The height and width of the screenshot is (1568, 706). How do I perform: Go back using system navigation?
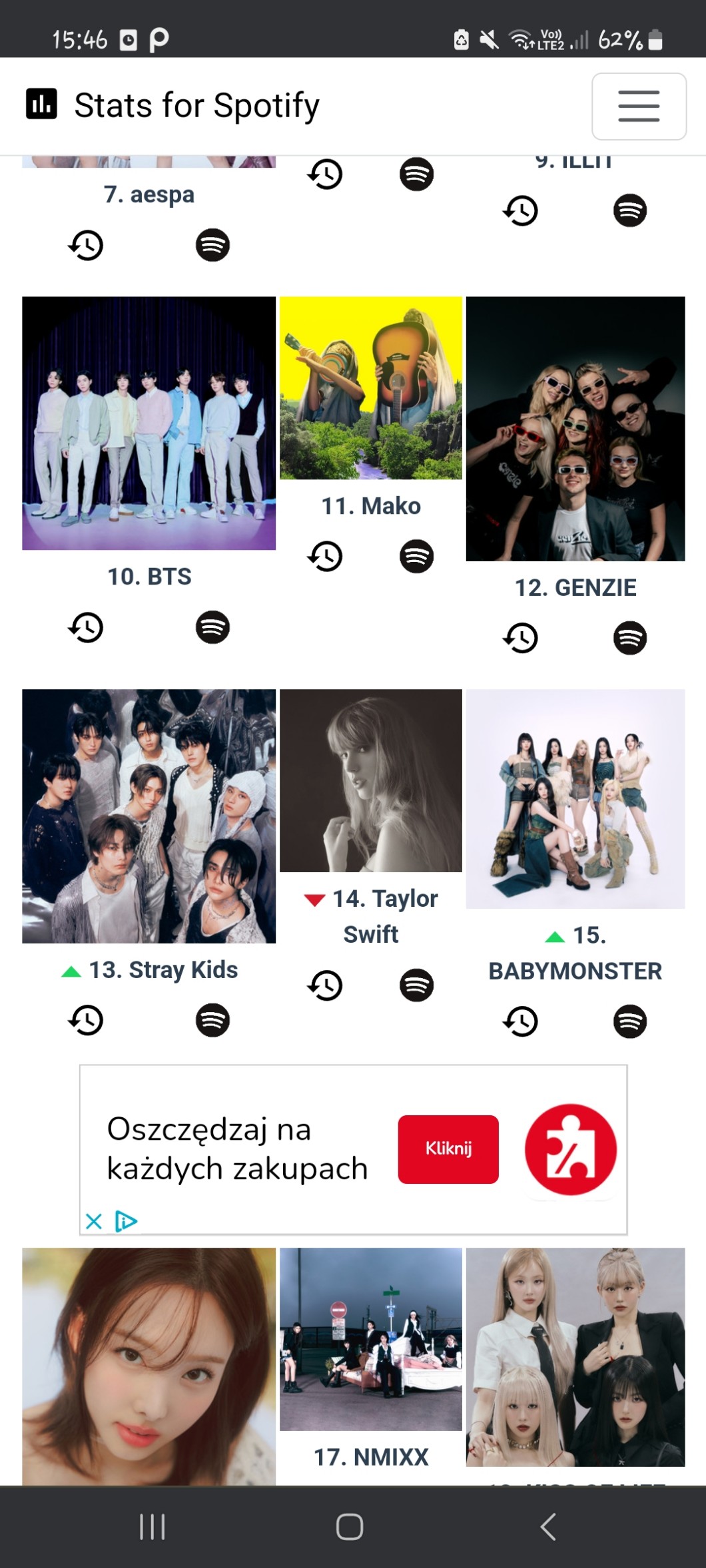click(547, 1527)
